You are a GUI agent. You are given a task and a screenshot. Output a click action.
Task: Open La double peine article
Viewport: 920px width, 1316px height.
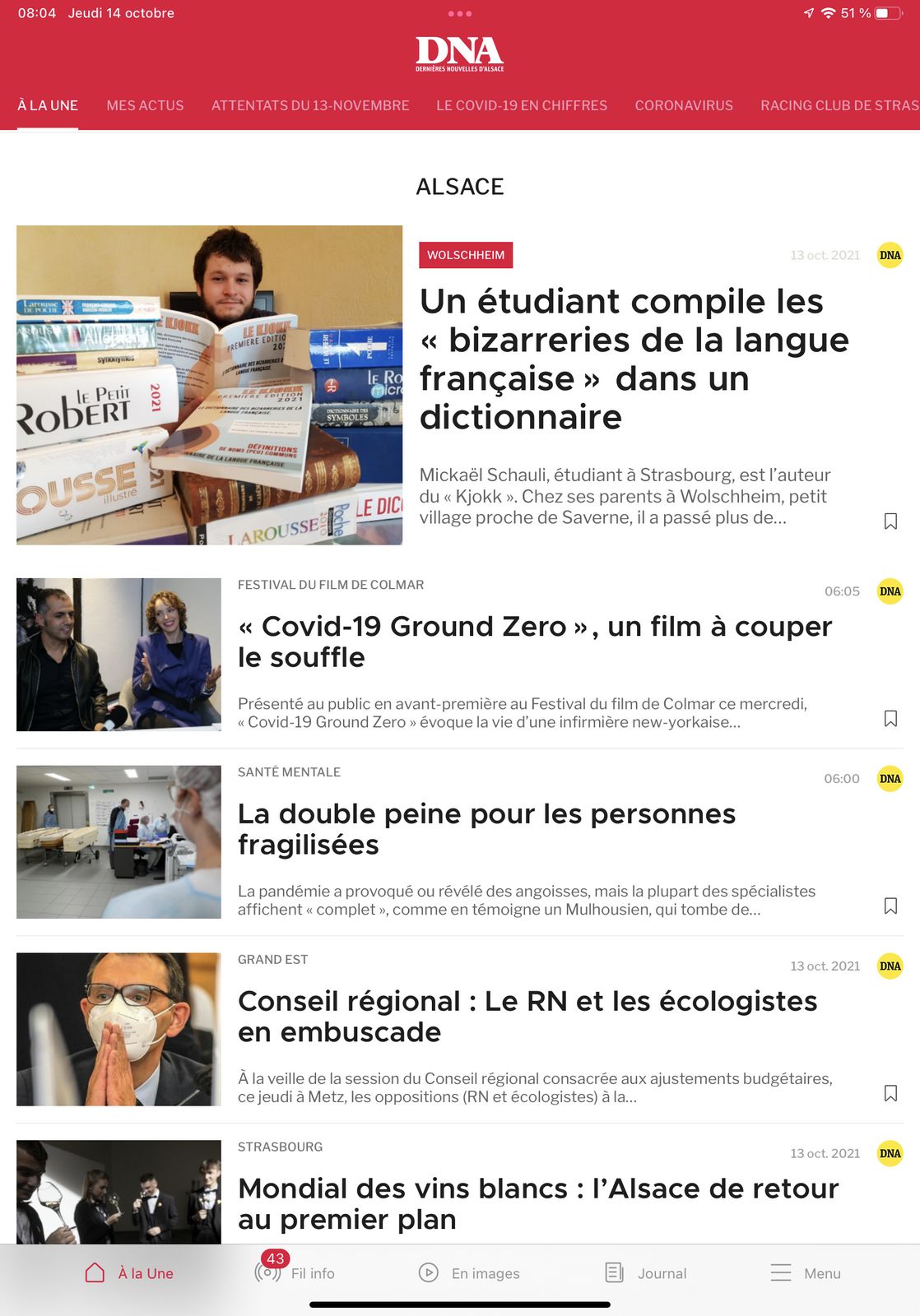486,829
